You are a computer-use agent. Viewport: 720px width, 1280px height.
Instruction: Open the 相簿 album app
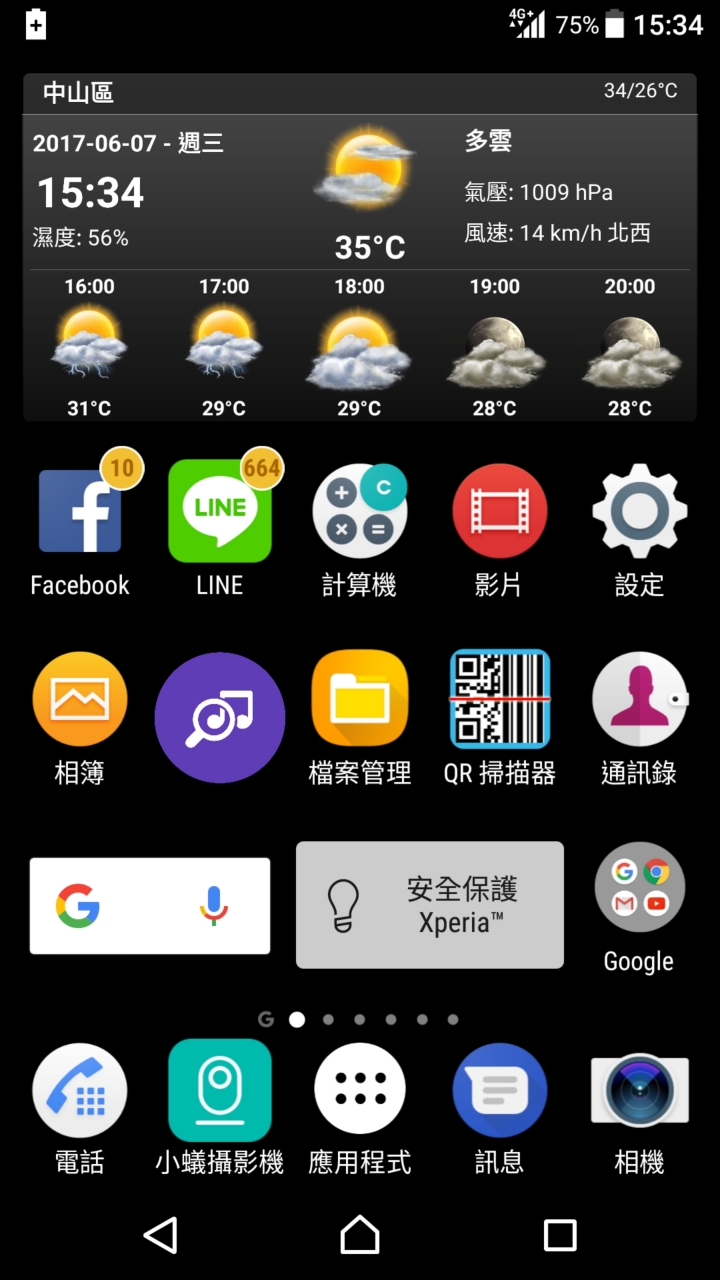[x=80, y=700]
